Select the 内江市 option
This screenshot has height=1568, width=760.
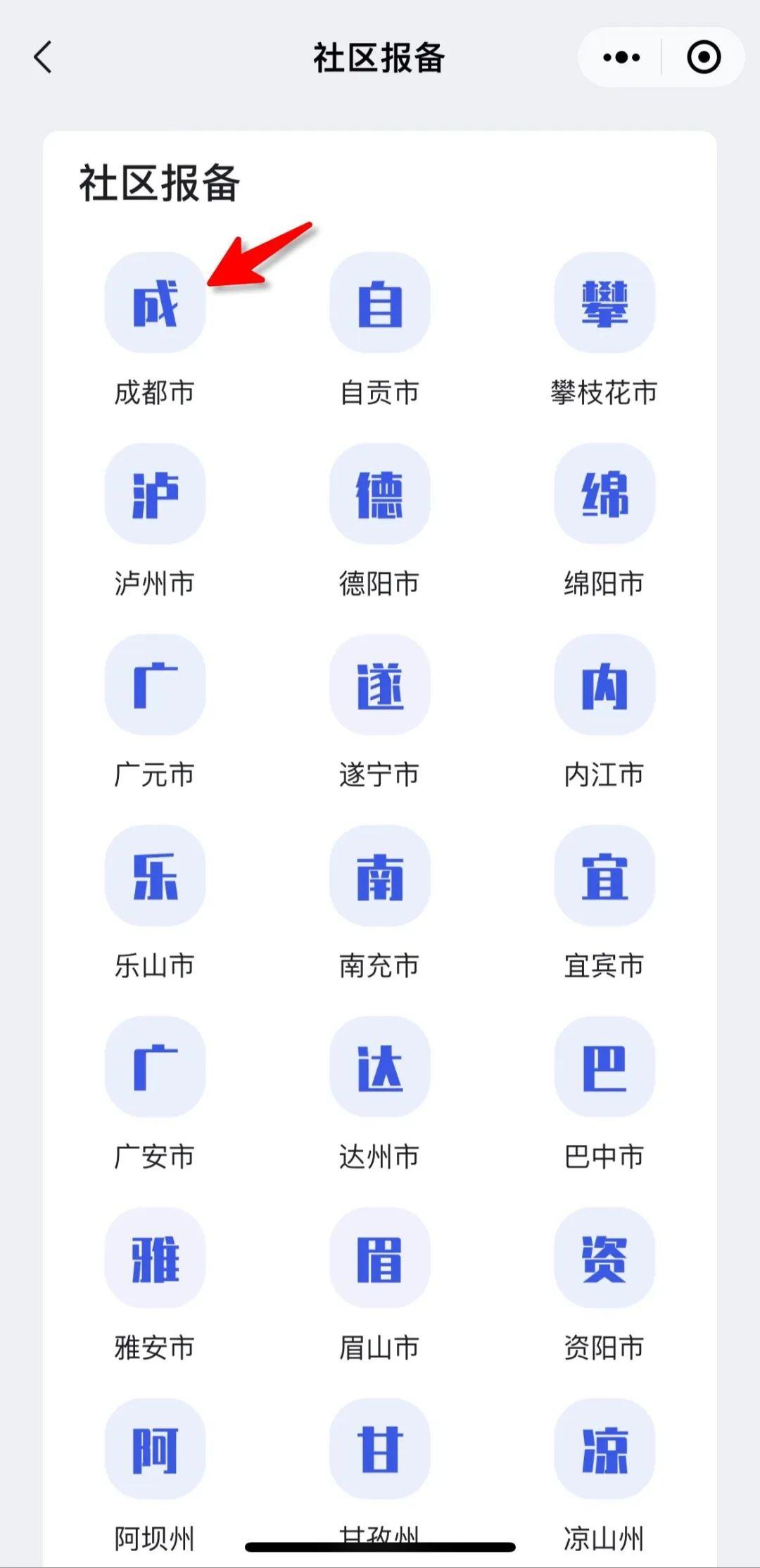[x=604, y=685]
